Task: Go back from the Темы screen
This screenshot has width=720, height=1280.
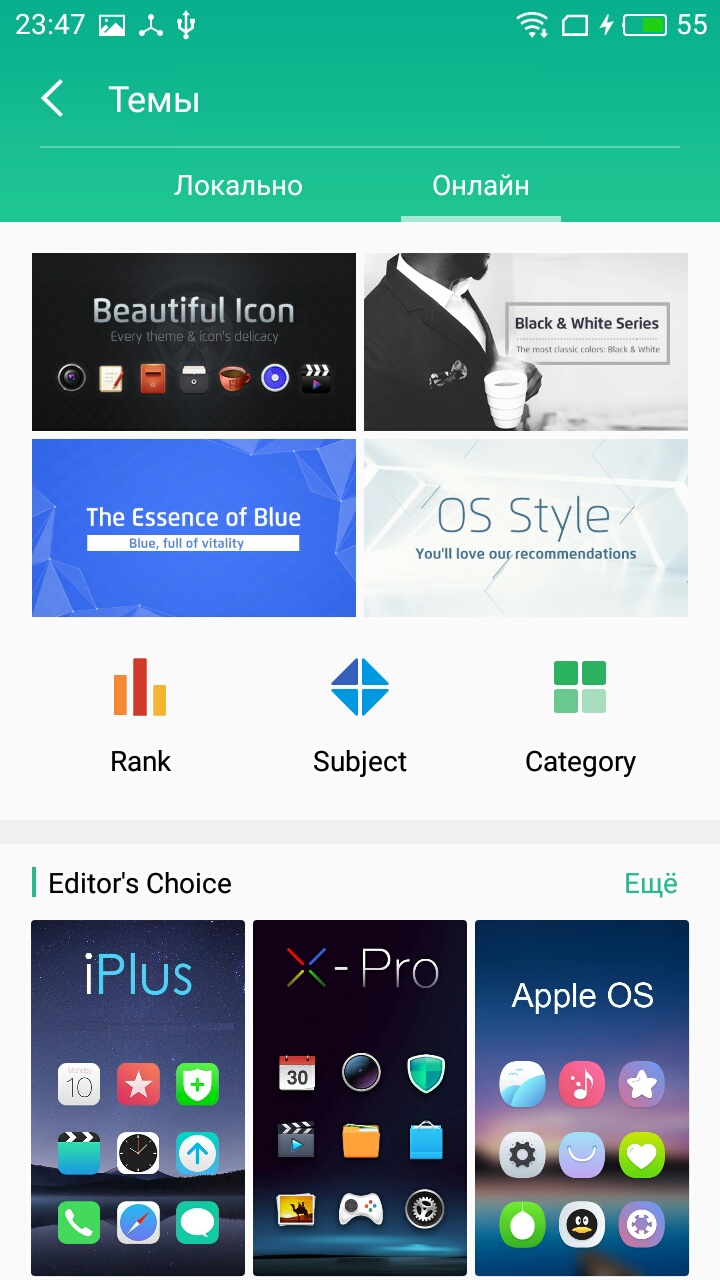Action: coord(53,99)
